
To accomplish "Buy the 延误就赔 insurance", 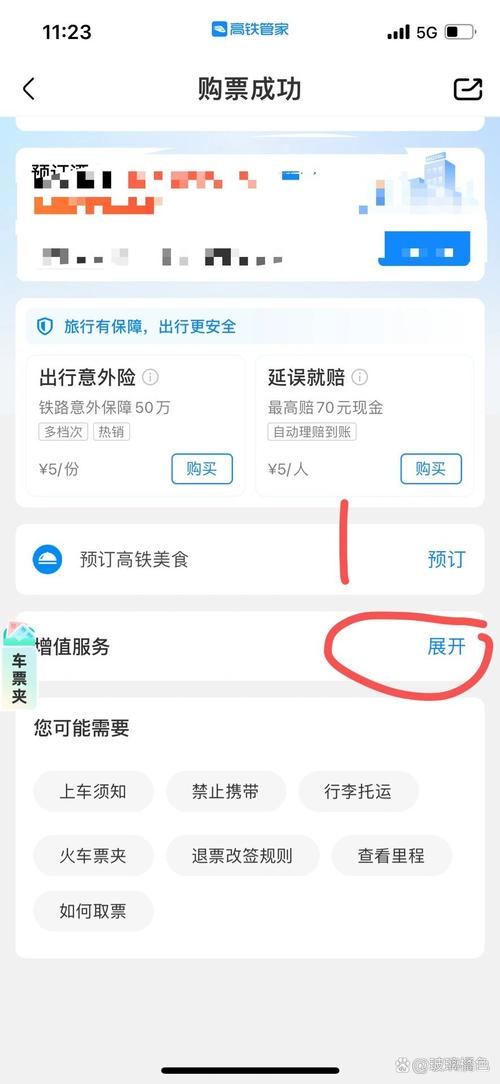I will click(x=431, y=469).
